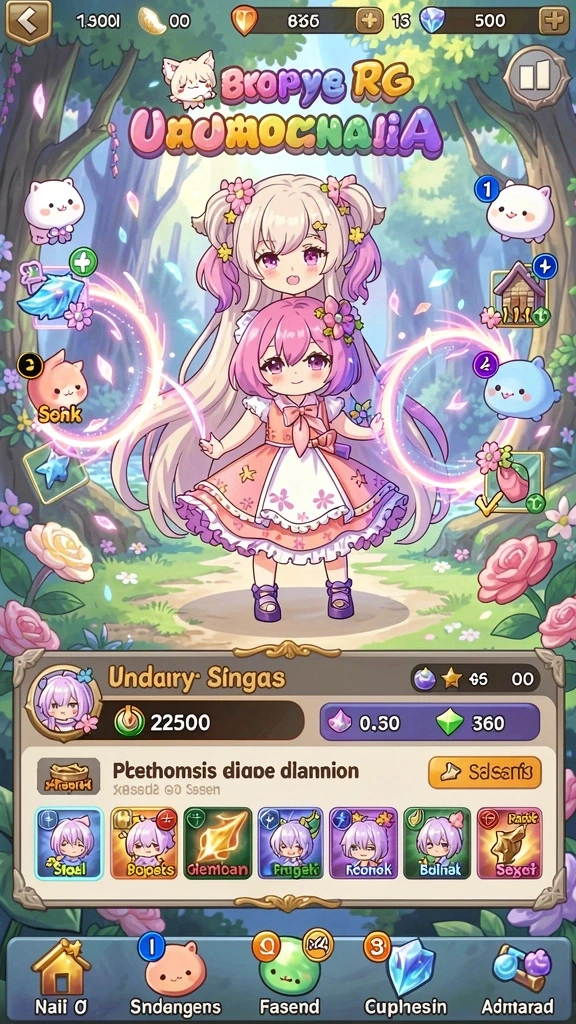Image resolution: width=576 pixels, height=1024 pixels.
Task: Switch to the Cuphesin tab
Action: point(405,977)
